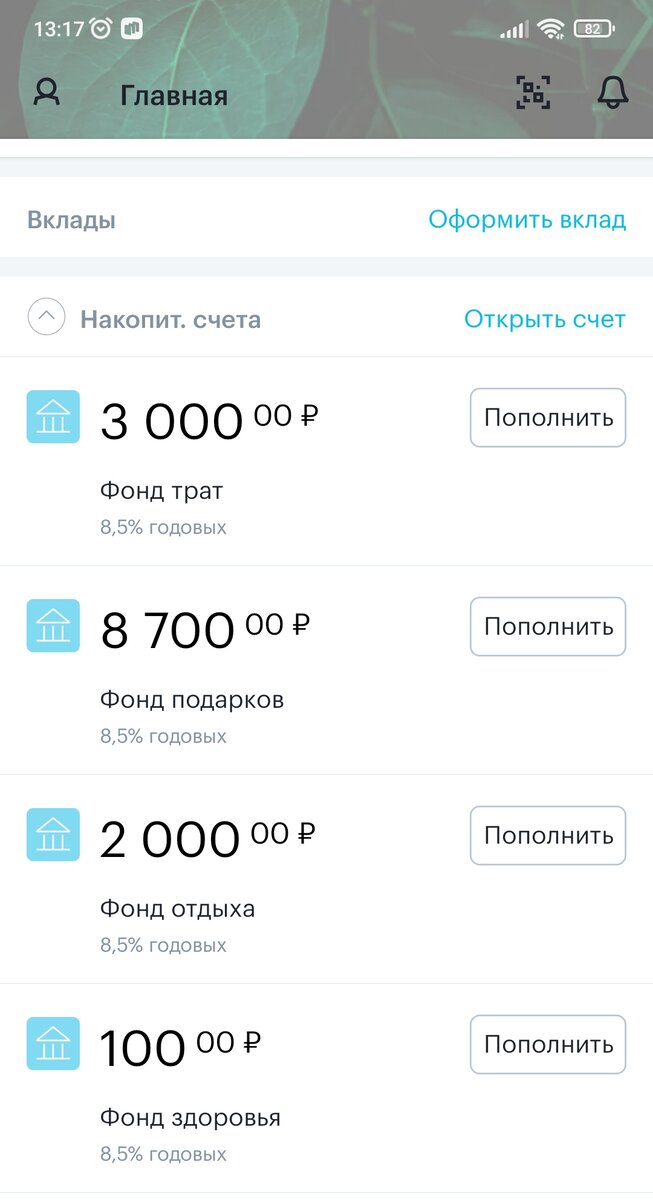Collapse the Накопит. счета section
This screenshot has height=1200, width=653.
click(46, 319)
